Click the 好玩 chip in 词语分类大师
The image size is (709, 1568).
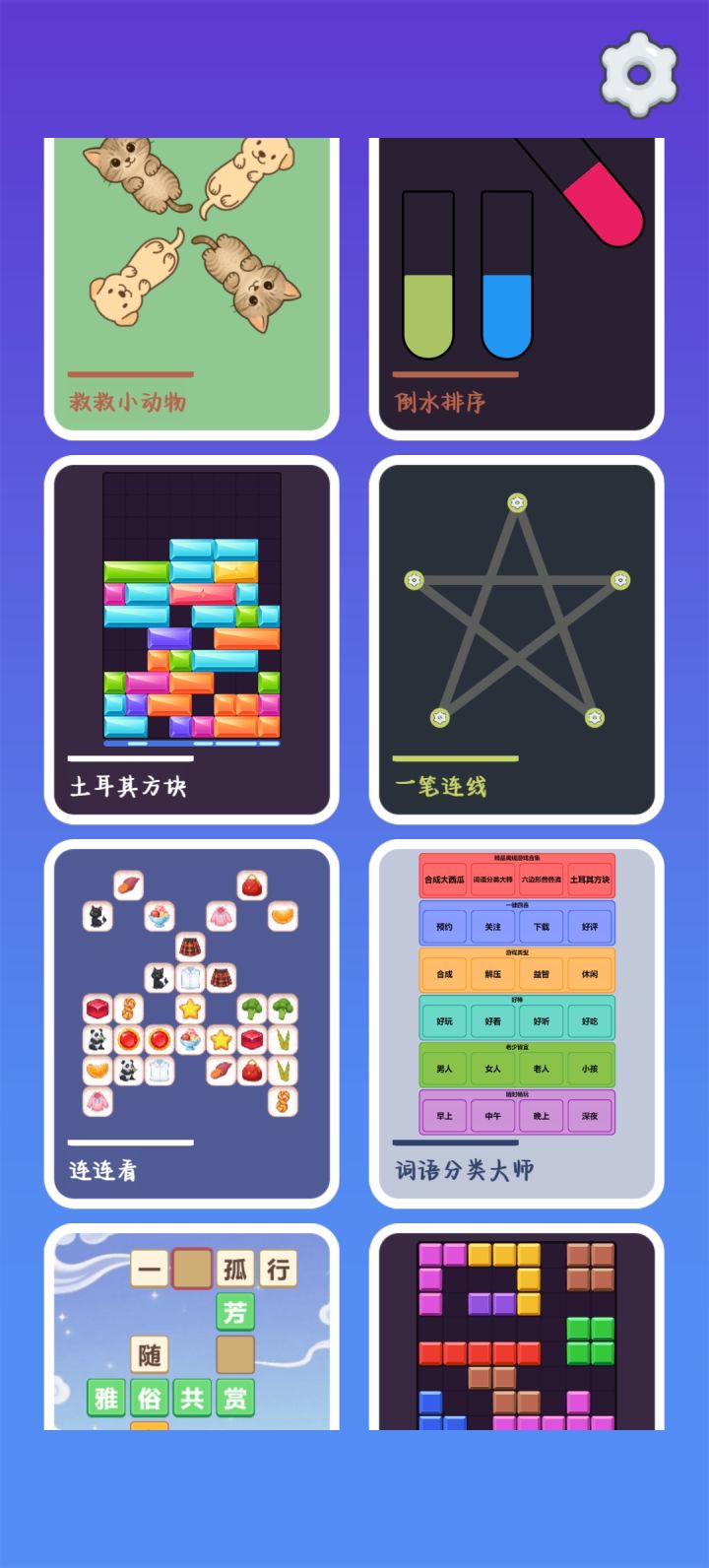pyautogui.click(x=445, y=1021)
